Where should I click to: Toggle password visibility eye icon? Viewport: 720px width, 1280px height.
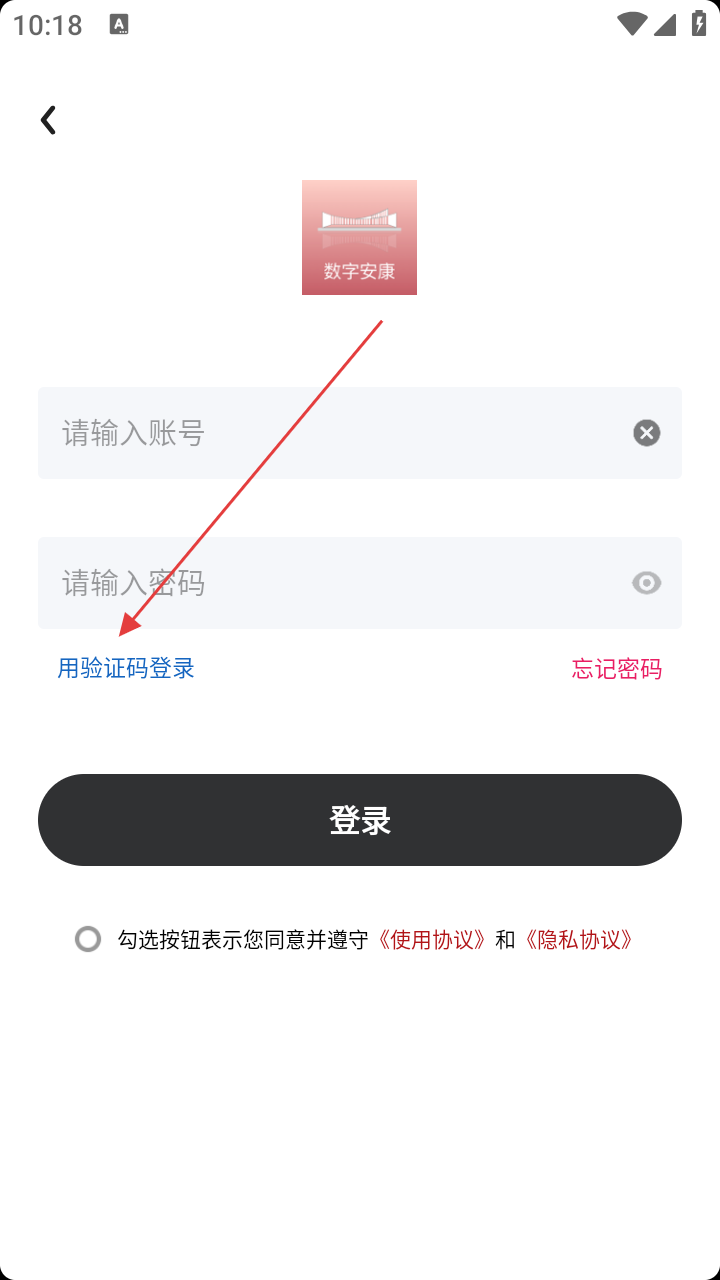pyautogui.click(x=647, y=583)
